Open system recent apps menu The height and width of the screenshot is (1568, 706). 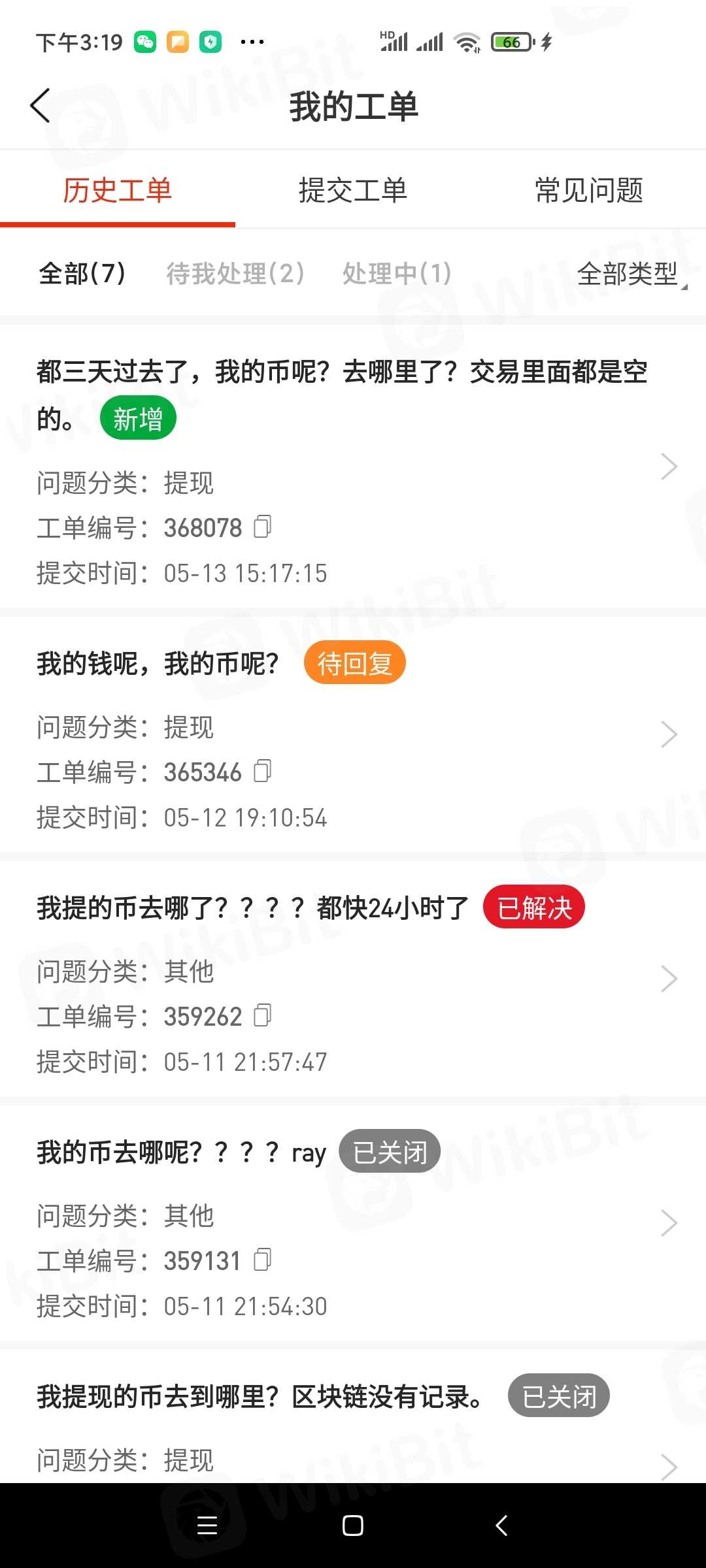tap(207, 1526)
